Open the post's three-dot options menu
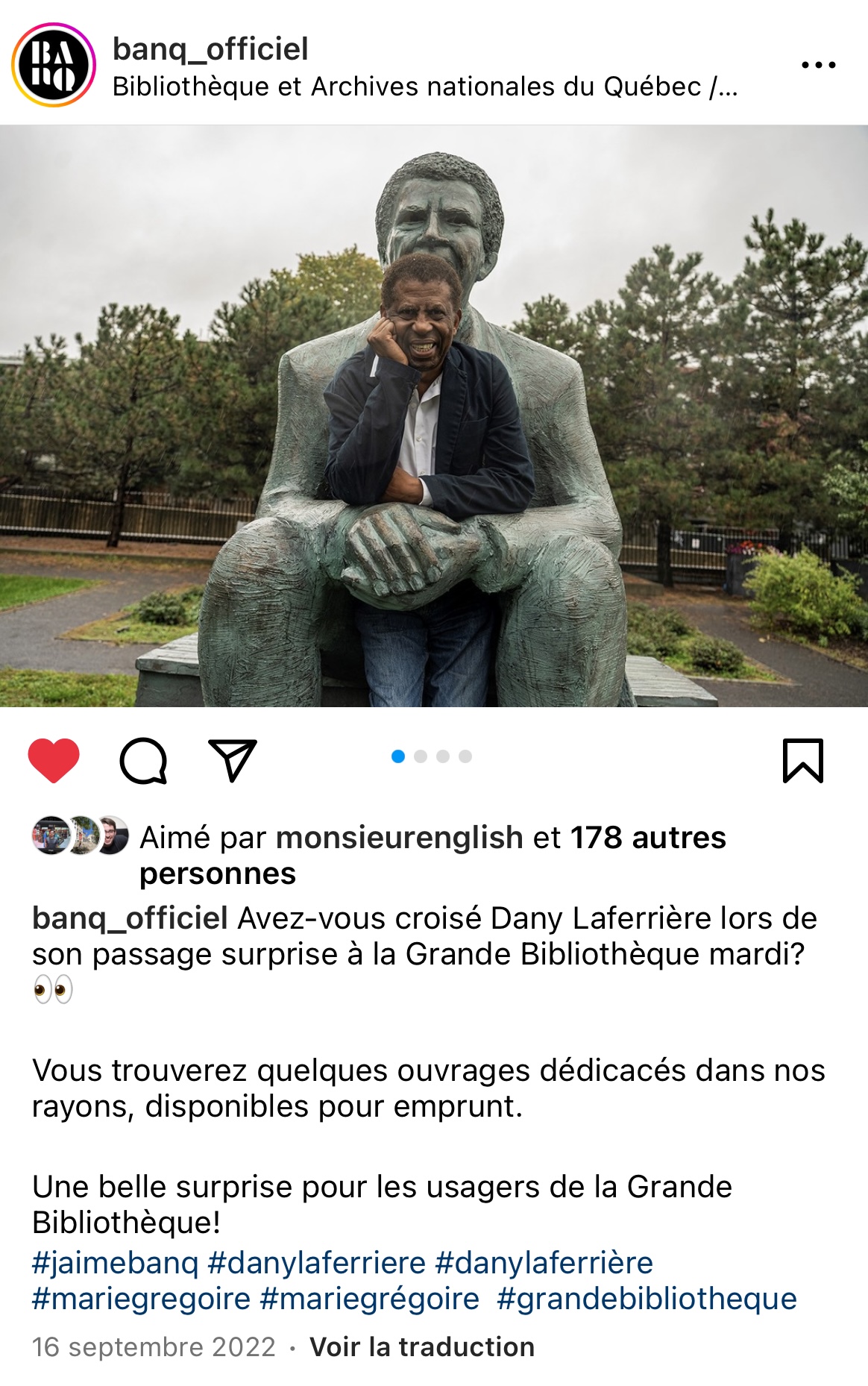 818,65
